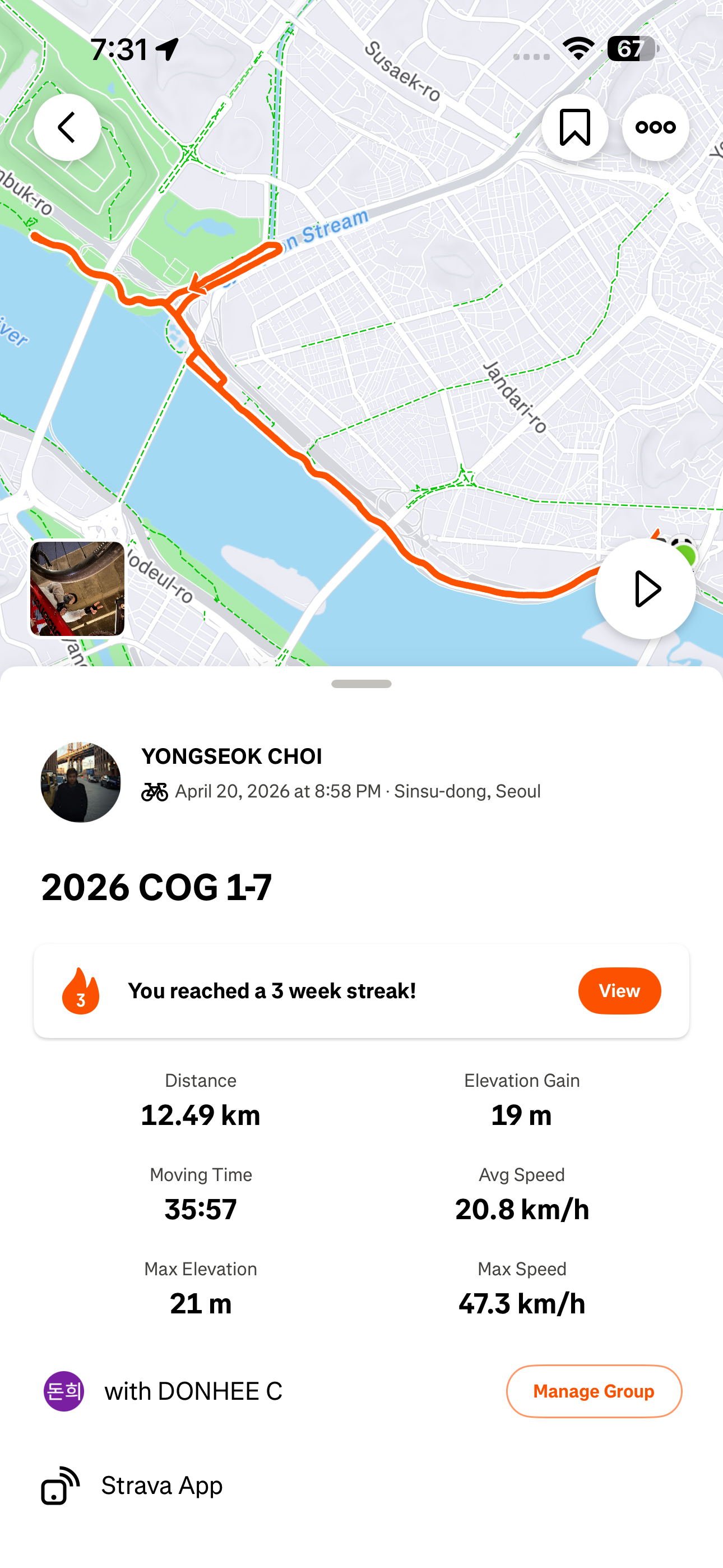
Task: Open DONHEE C's avatar in group
Action: coord(64,1391)
